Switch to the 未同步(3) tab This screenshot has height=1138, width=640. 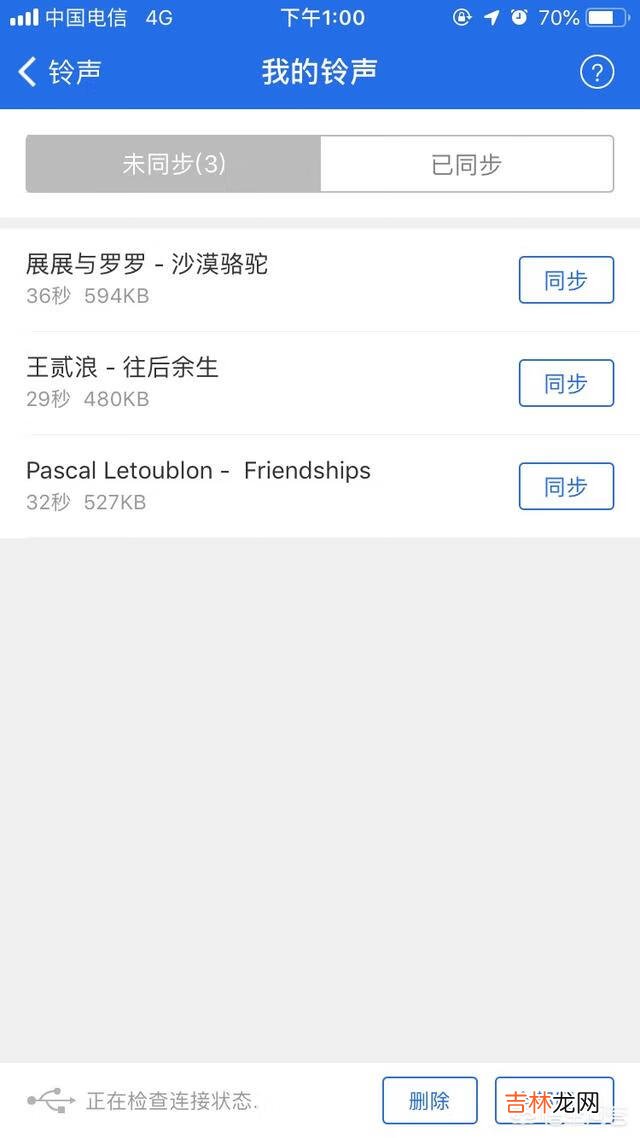[174, 164]
